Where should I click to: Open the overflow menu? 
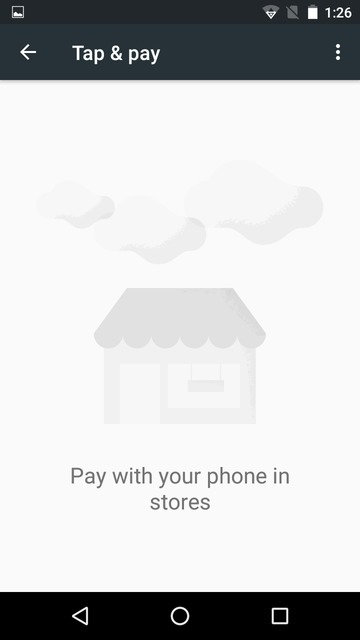(x=338, y=52)
